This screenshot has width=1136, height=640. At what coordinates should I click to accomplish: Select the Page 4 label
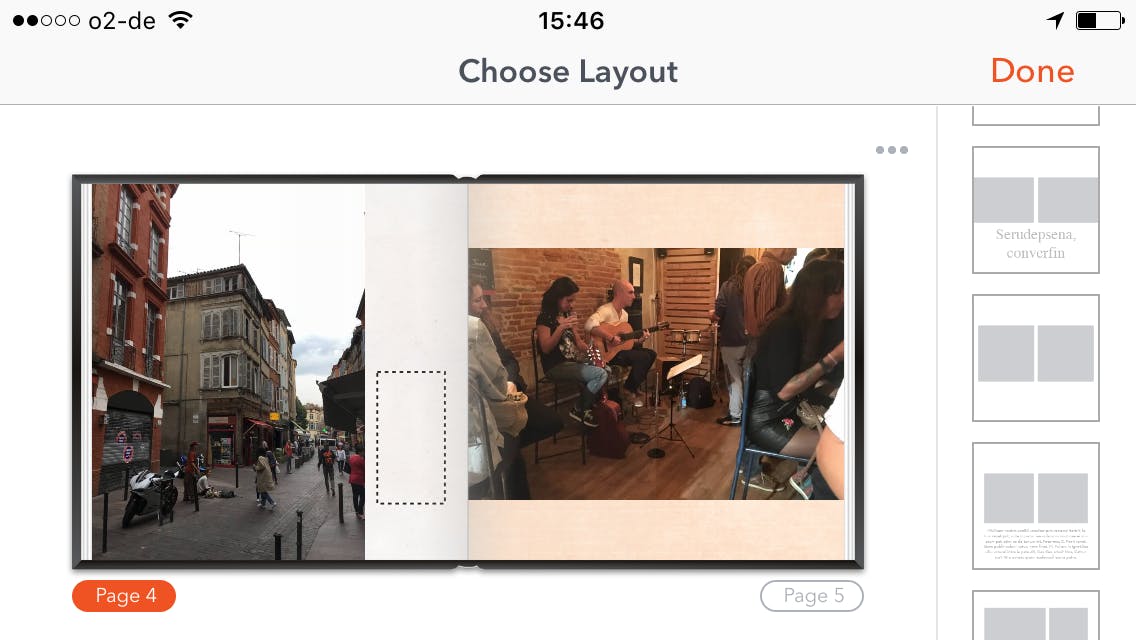pyautogui.click(x=124, y=596)
